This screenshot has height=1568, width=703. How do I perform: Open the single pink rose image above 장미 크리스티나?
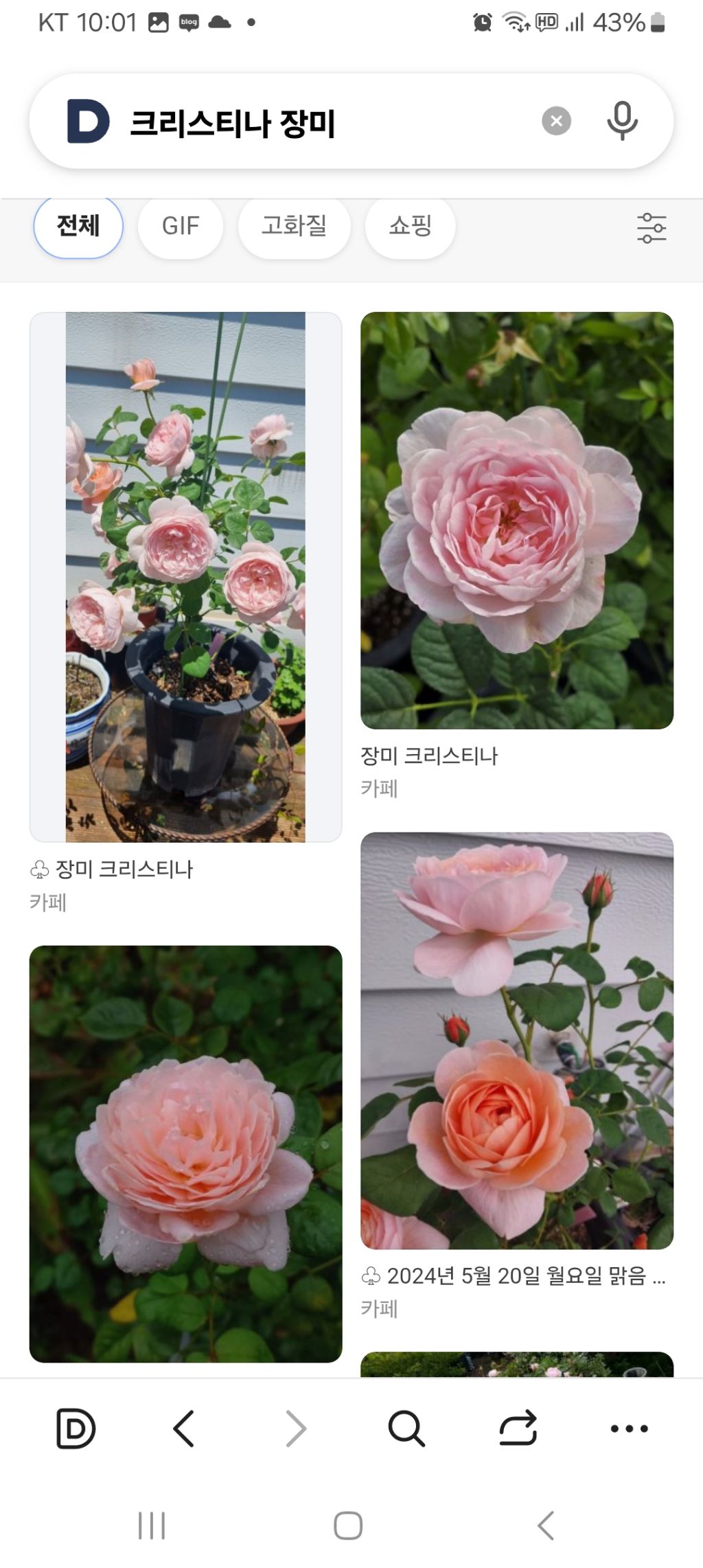pyautogui.click(x=516, y=520)
